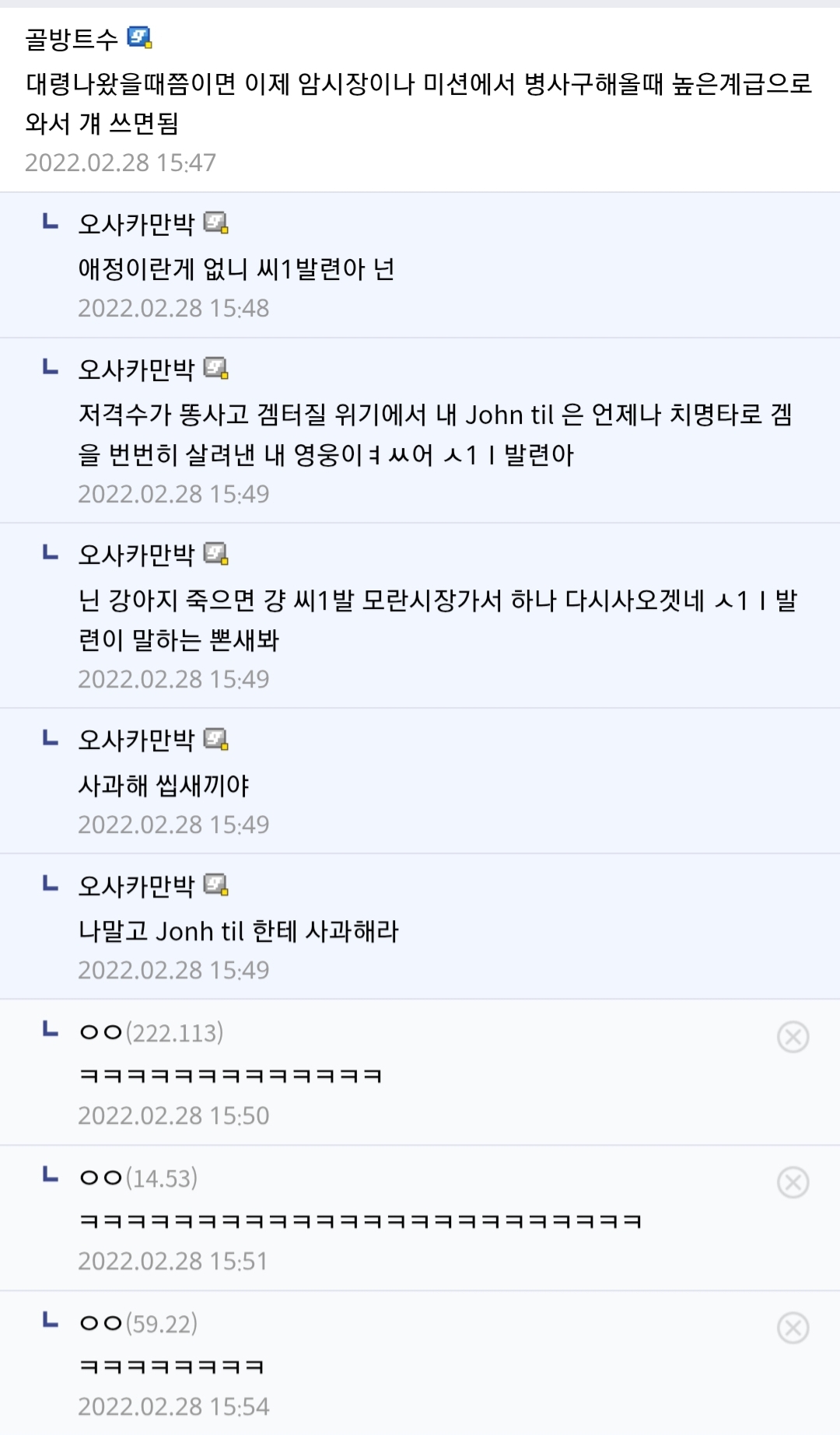840x1435 pixels.
Task: Open the profile of commenter 골방트수
Action: 72,38
